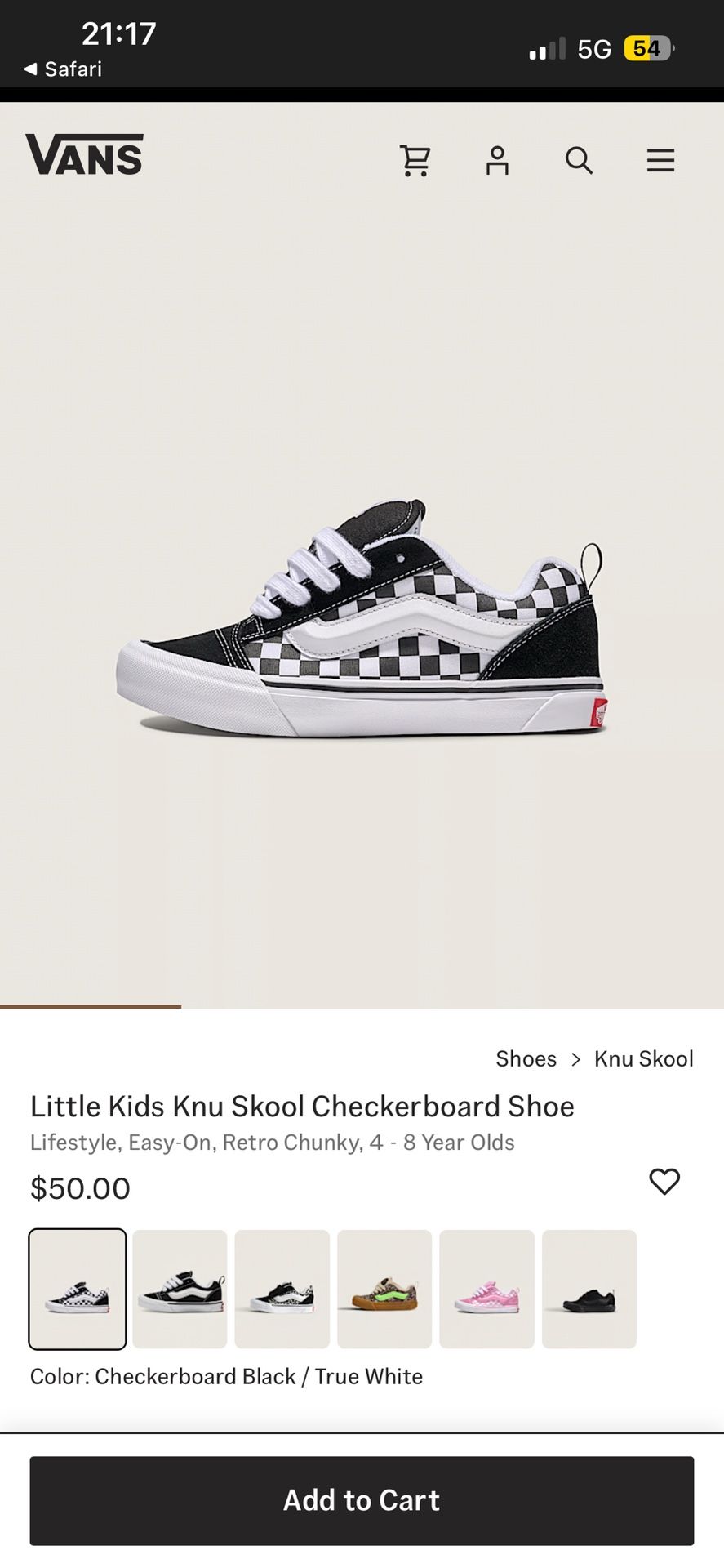Pick the pink color swatch
The width and height of the screenshot is (724, 1568).
(x=486, y=1289)
